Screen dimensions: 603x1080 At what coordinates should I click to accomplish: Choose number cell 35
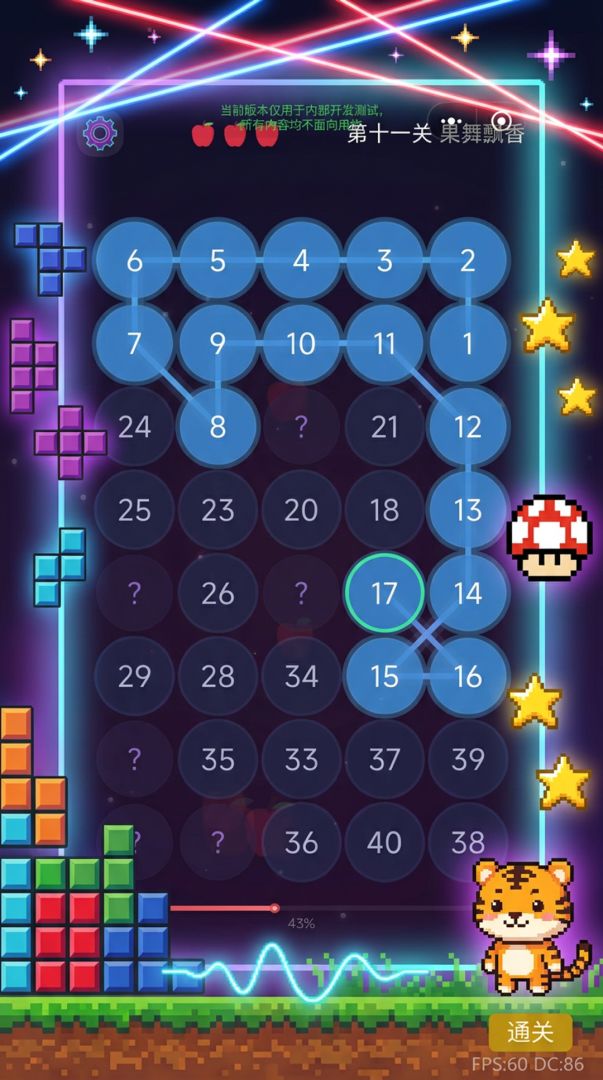click(x=218, y=759)
